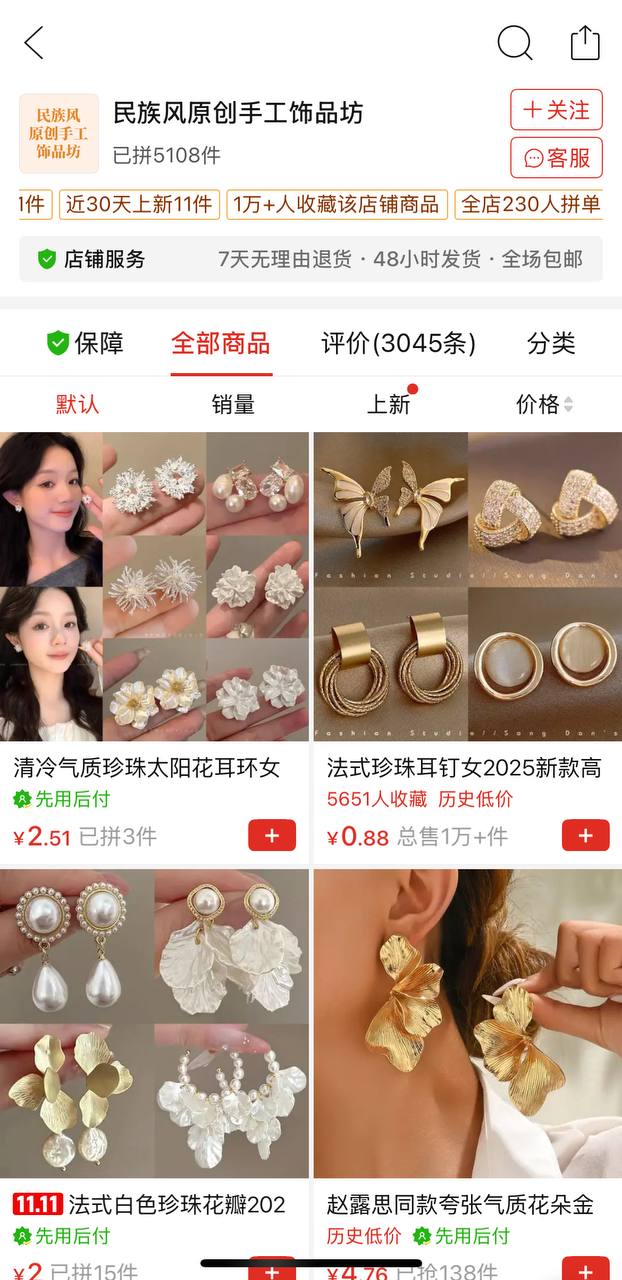
Task: Switch to the 保障 tab
Action: coord(85,343)
